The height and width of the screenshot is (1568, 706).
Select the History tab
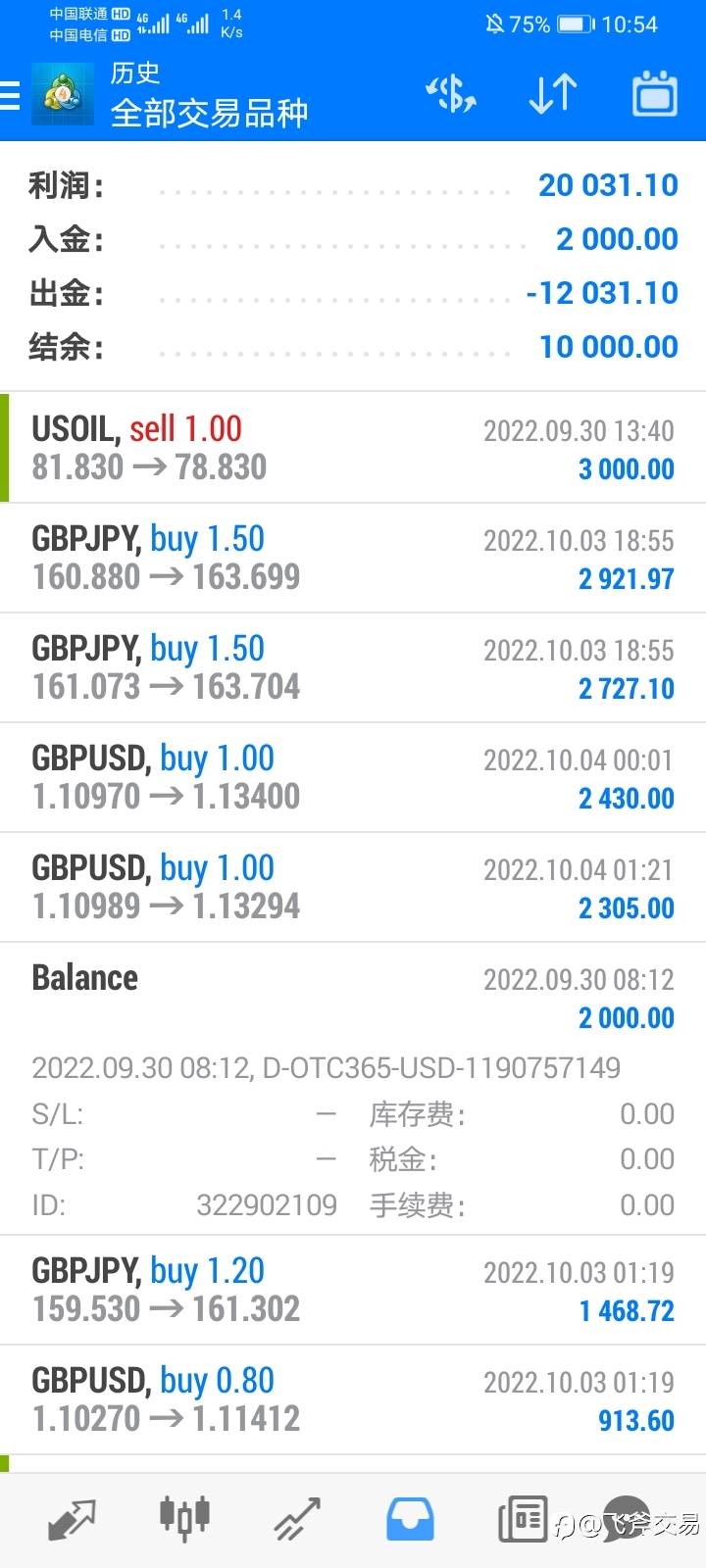pyautogui.click(x=410, y=1519)
